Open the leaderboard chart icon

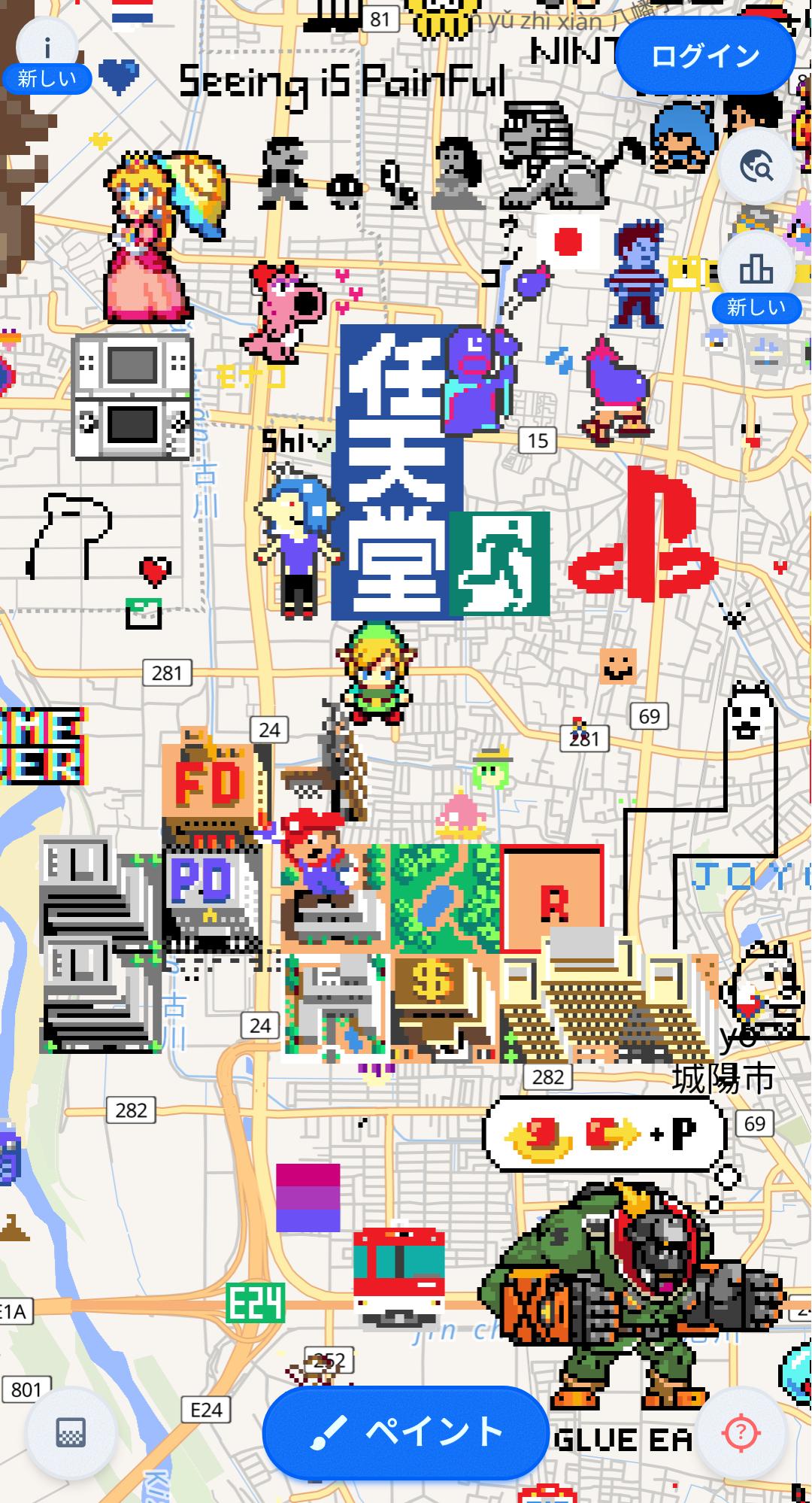756,269
